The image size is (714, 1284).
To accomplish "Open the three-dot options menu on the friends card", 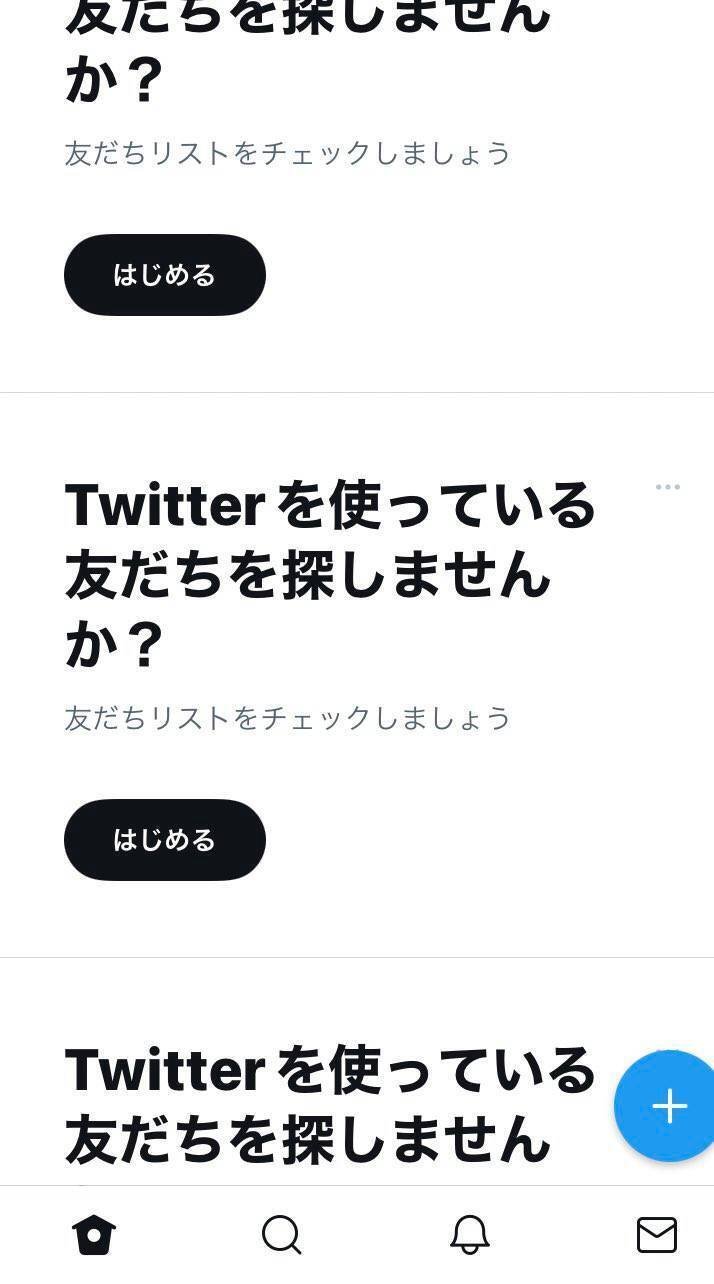I will (668, 487).
